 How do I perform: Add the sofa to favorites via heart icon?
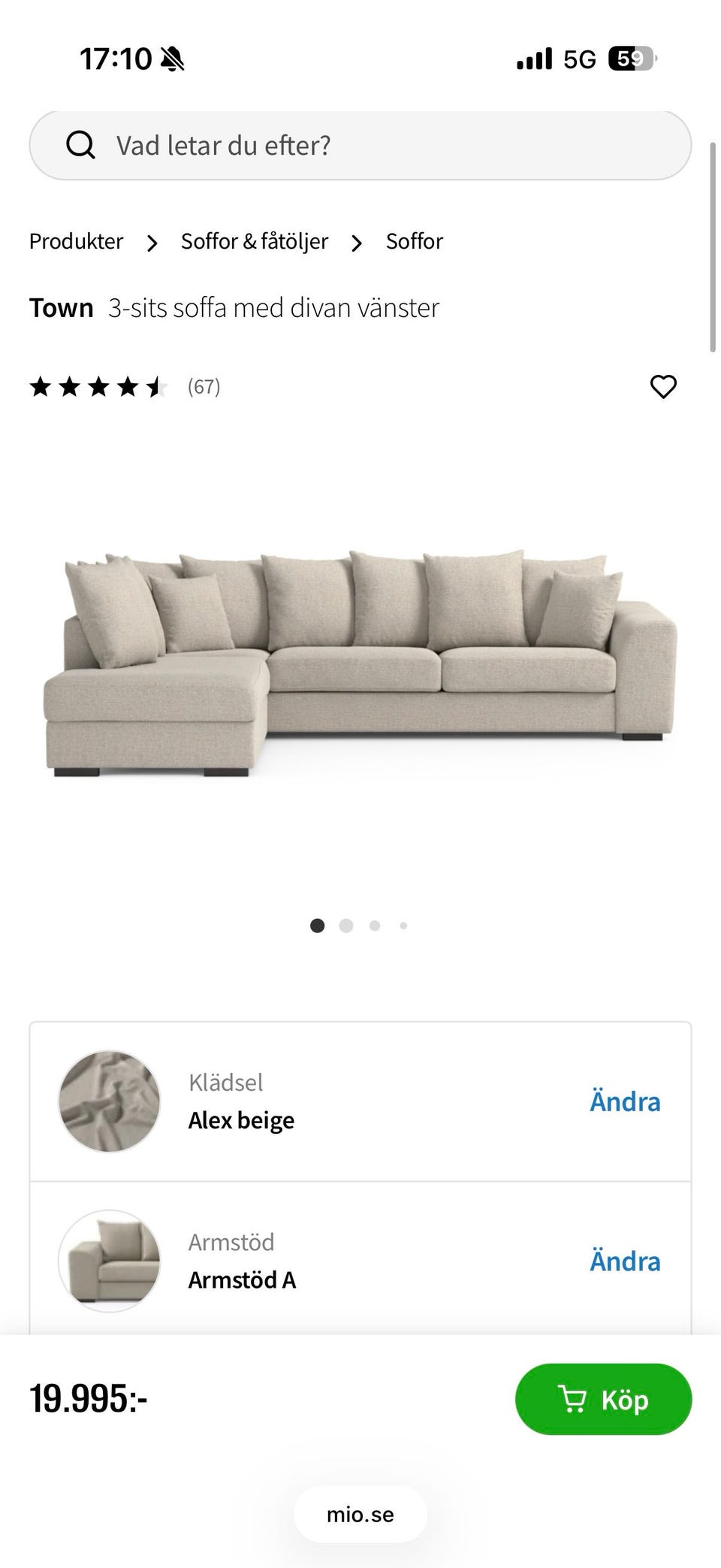click(664, 387)
